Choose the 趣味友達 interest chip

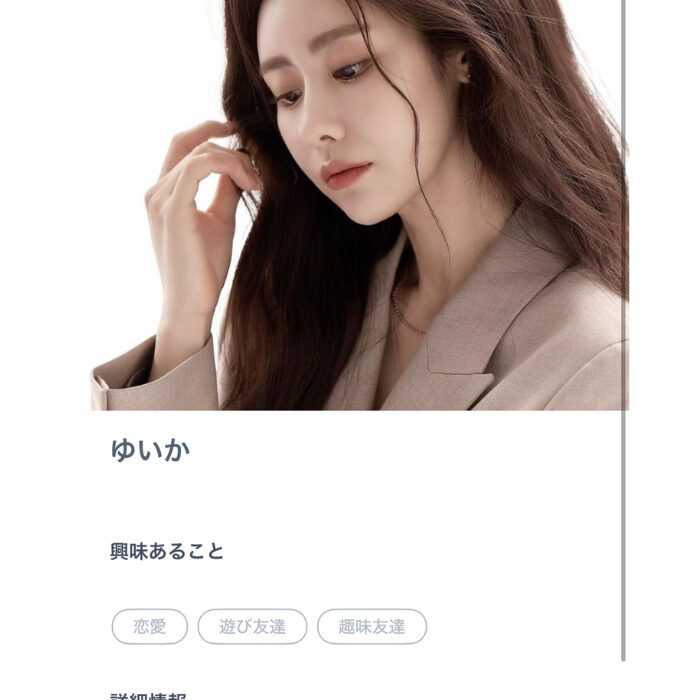pyautogui.click(x=372, y=627)
